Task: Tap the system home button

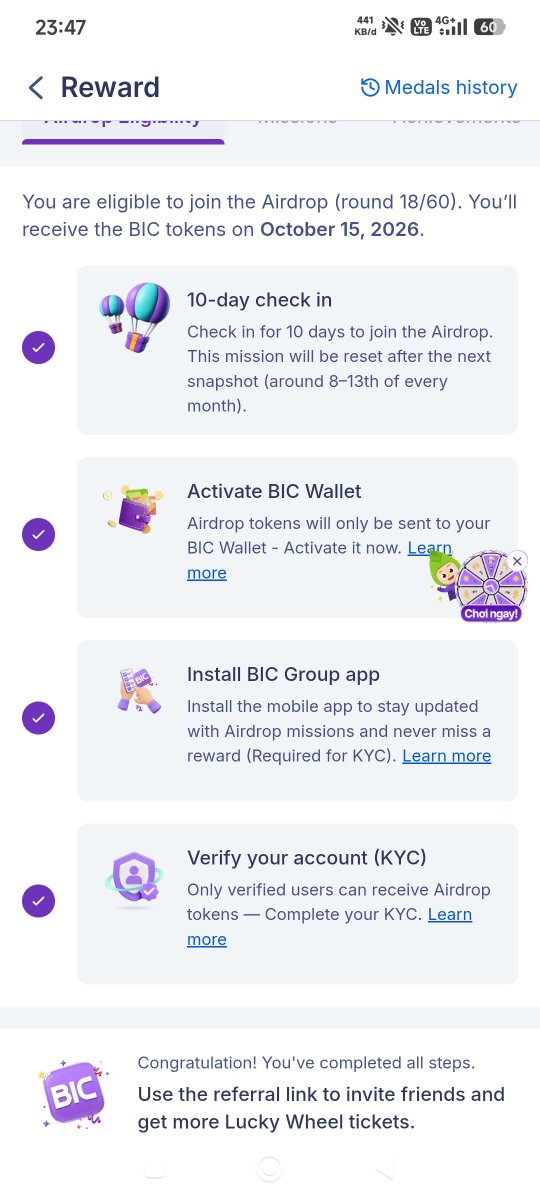Action: click(270, 1169)
